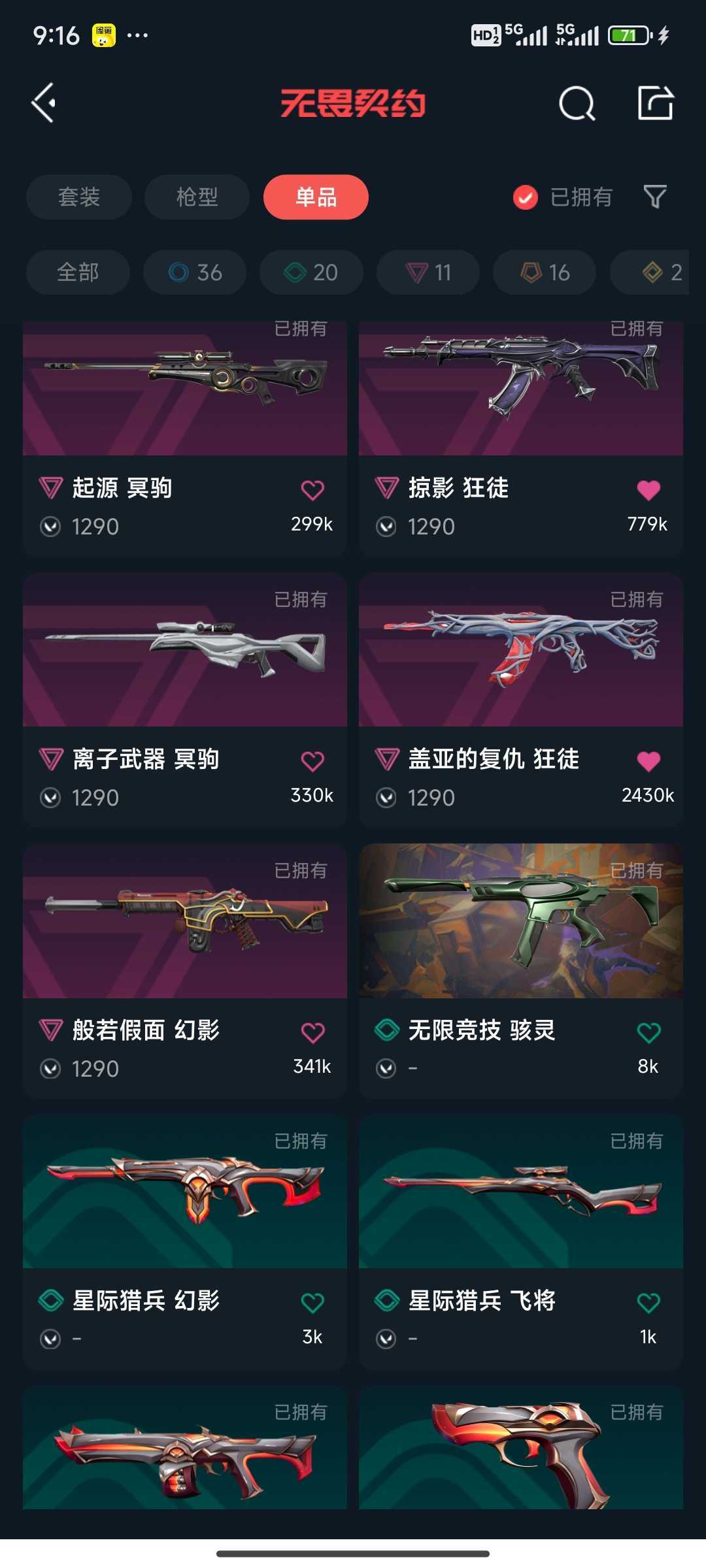Image resolution: width=706 pixels, height=1568 pixels.
Task: Select the pink triangle tier filter showing 11
Action: click(x=428, y=272)
